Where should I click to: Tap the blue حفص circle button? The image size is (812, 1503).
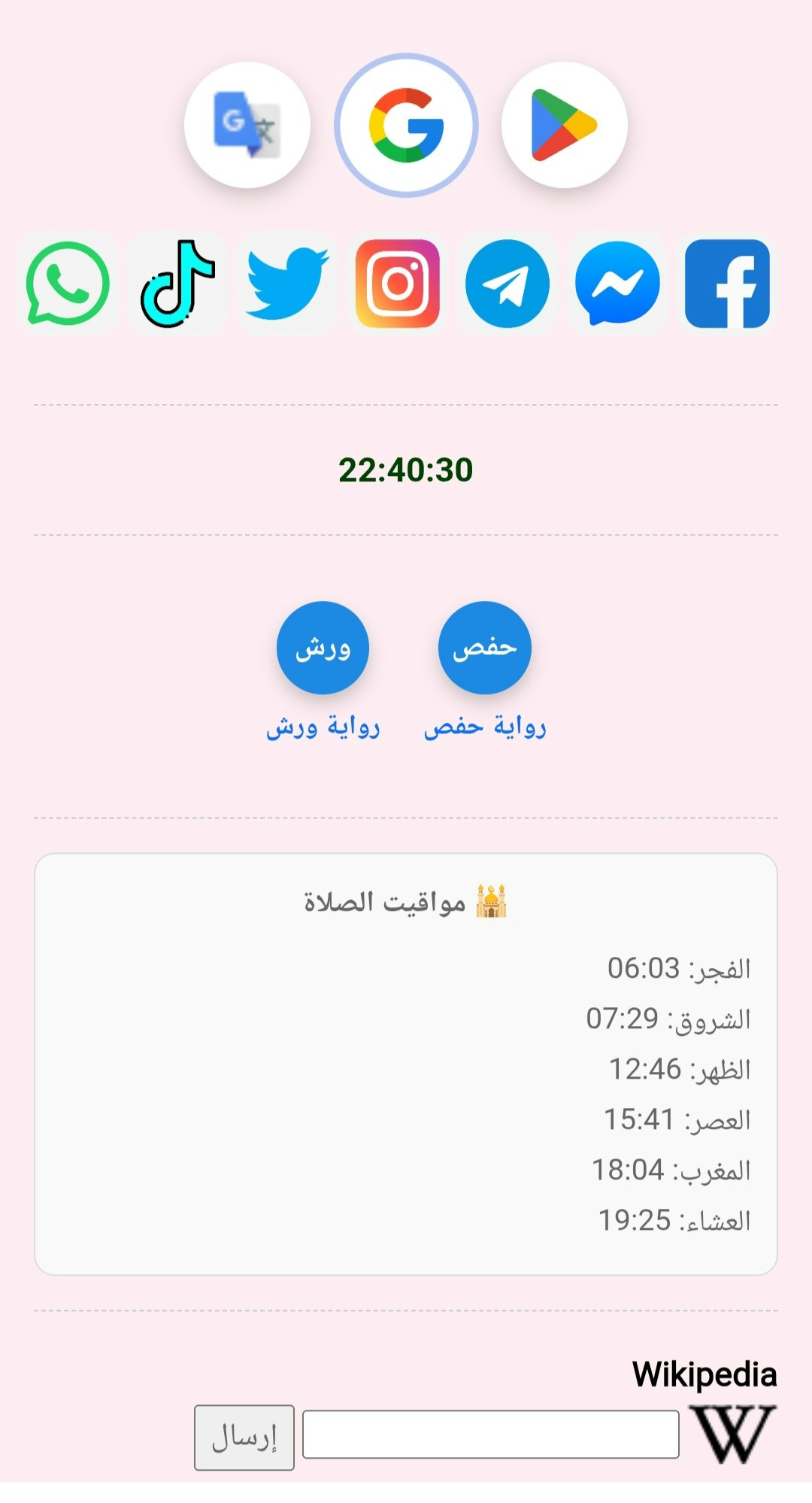tap(484, 647)
